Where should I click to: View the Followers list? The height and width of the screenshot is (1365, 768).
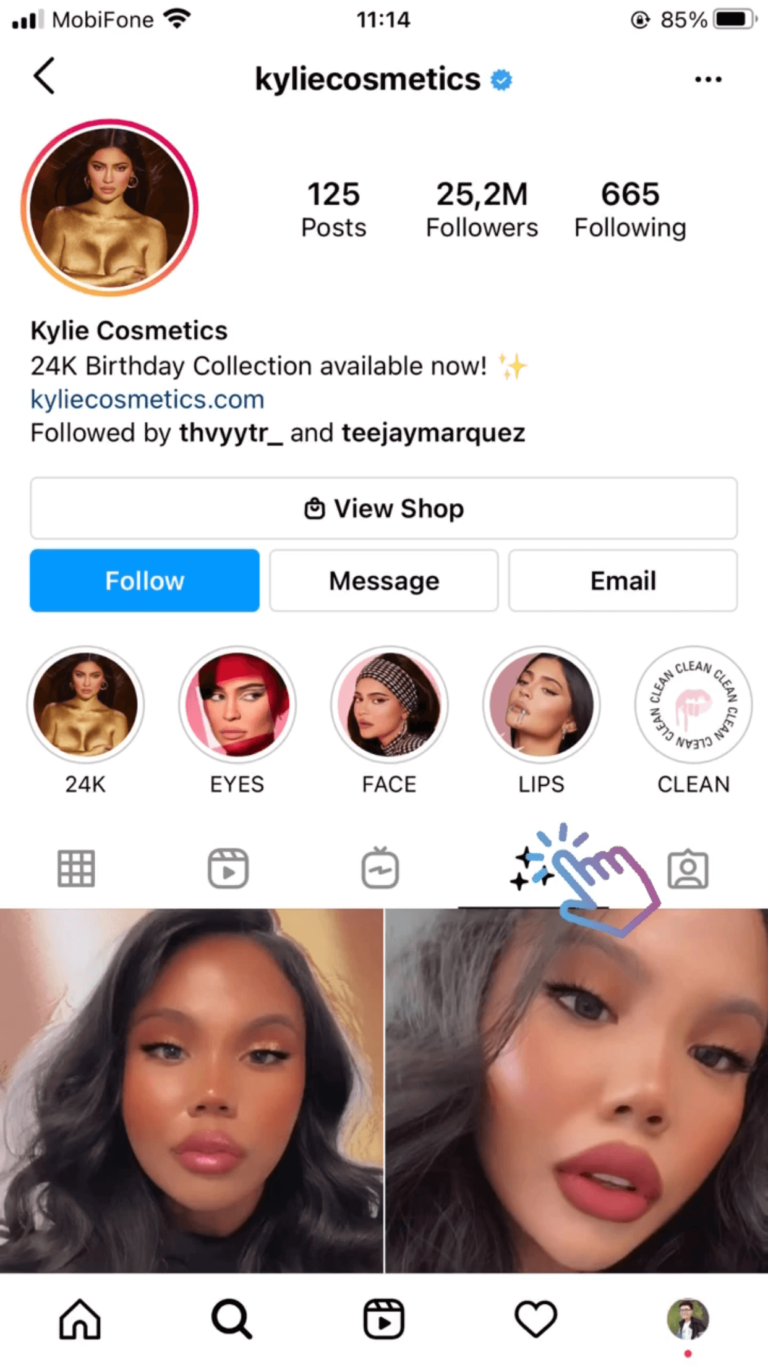pos(481,209)
